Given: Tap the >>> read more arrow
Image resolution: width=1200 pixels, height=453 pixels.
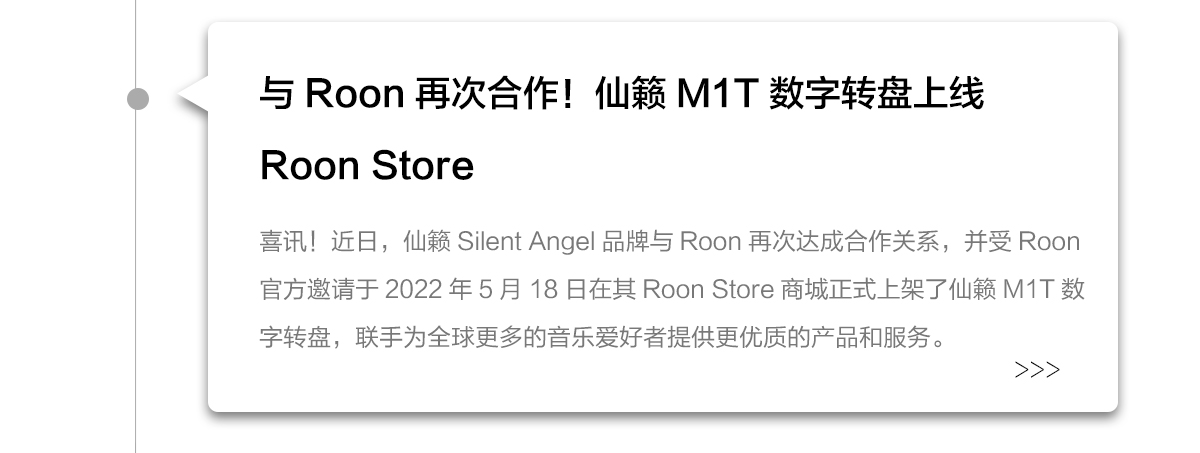Looking at the screenshot, I should (1037, 371).
